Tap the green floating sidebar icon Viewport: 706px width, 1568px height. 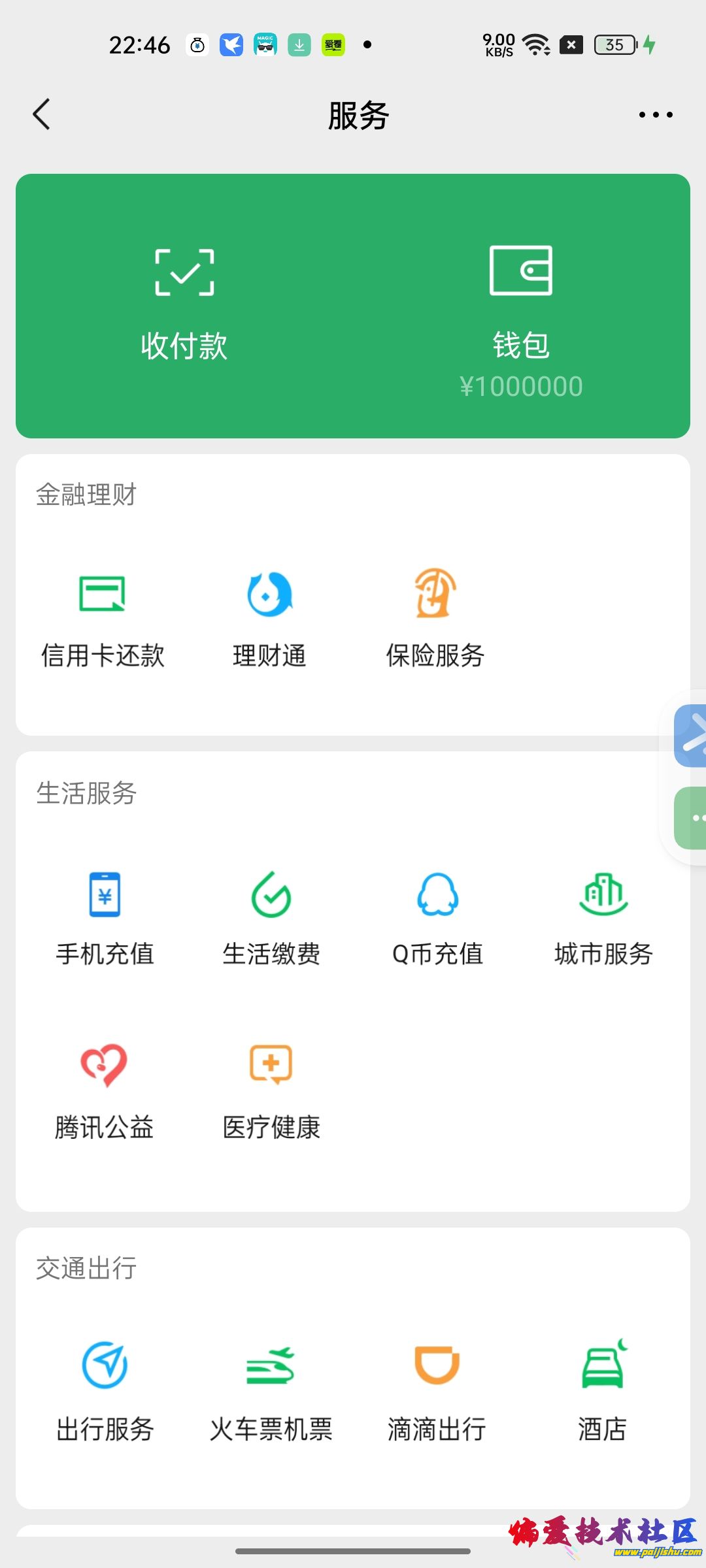692,818
